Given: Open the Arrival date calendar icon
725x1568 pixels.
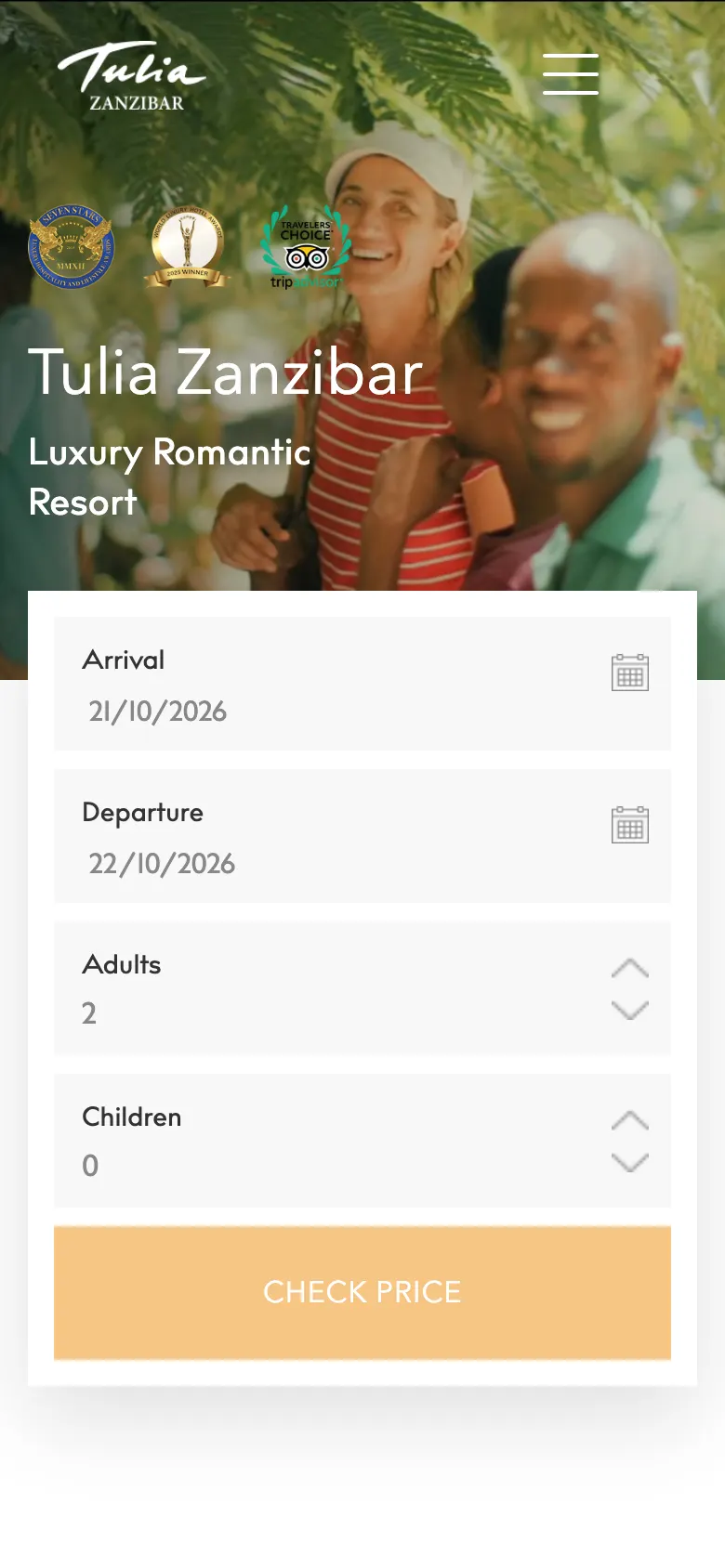Looking at the screenshot, I should click(630, 673).
